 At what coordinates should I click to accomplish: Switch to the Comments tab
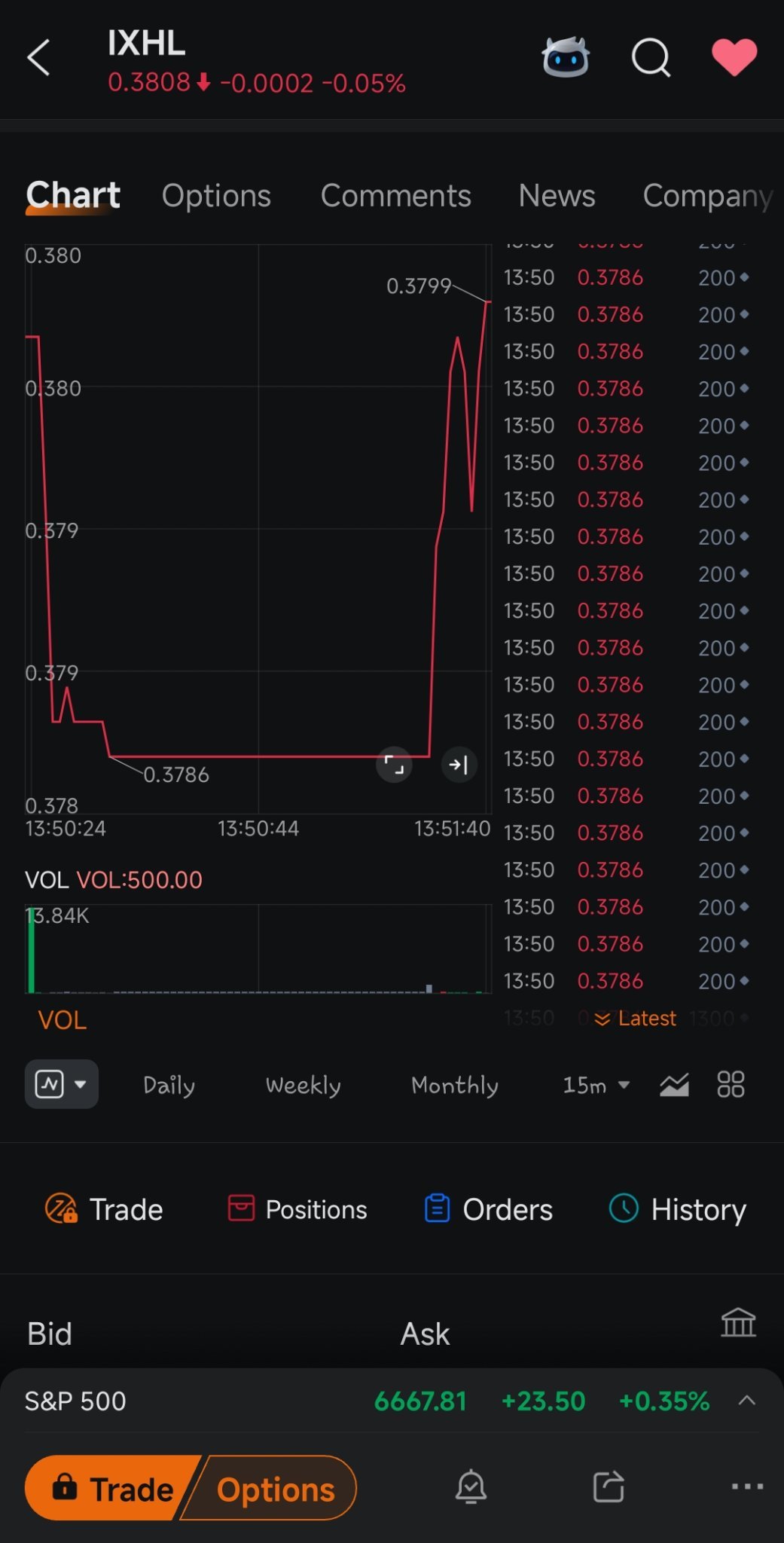tap(396, 195)
